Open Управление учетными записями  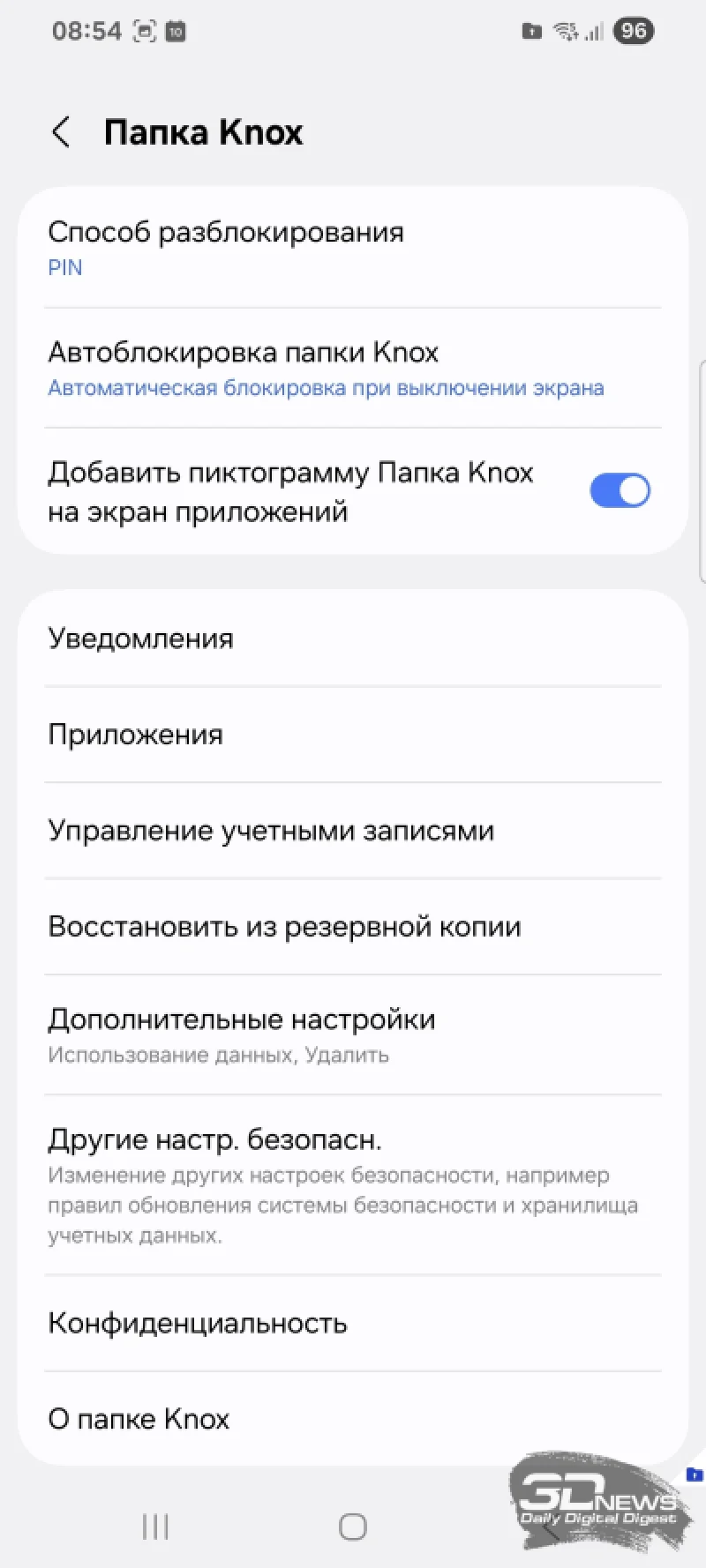point(353,831)
